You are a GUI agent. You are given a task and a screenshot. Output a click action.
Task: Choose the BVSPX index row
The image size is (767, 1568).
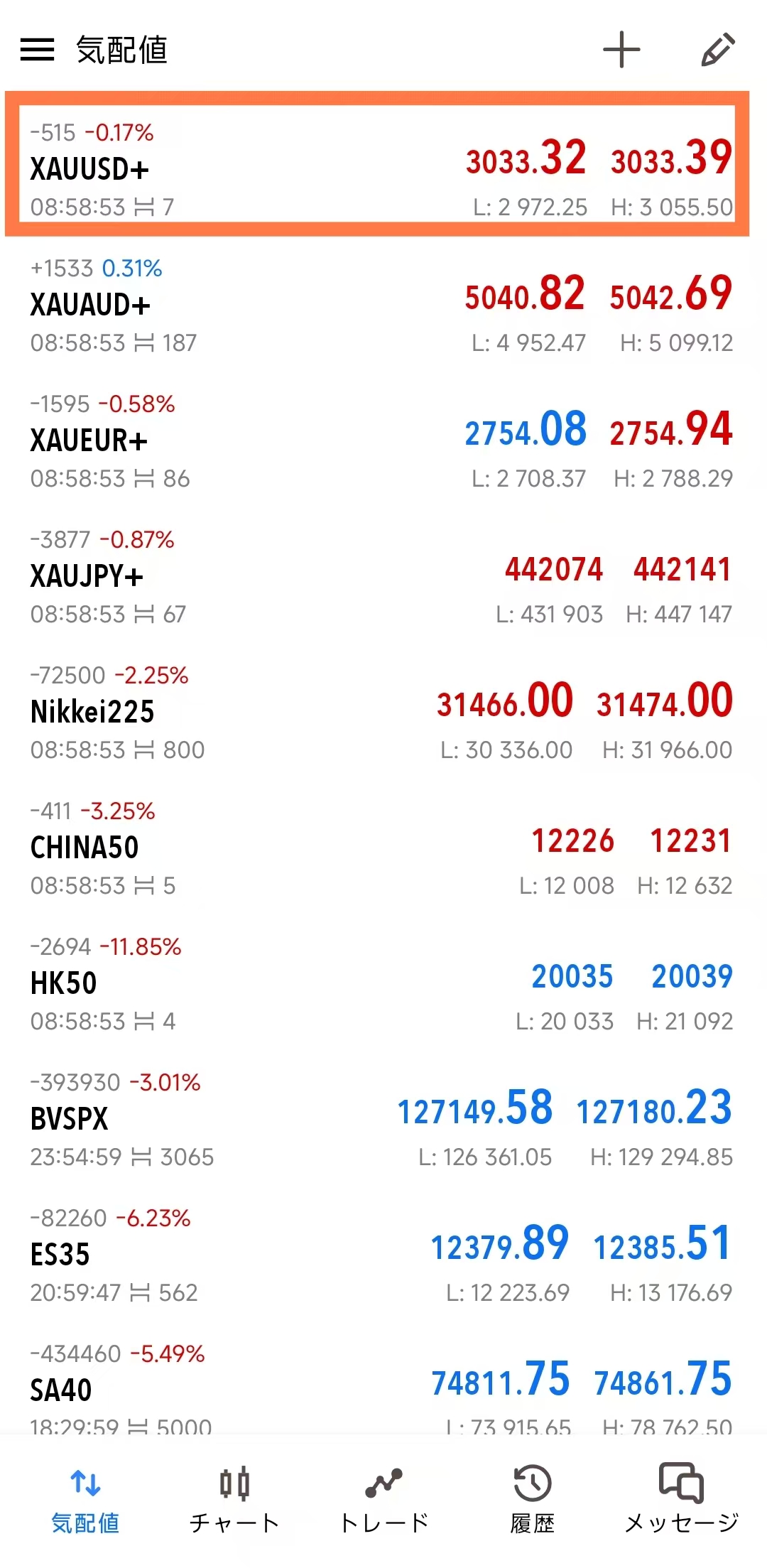pos(376,1120)
